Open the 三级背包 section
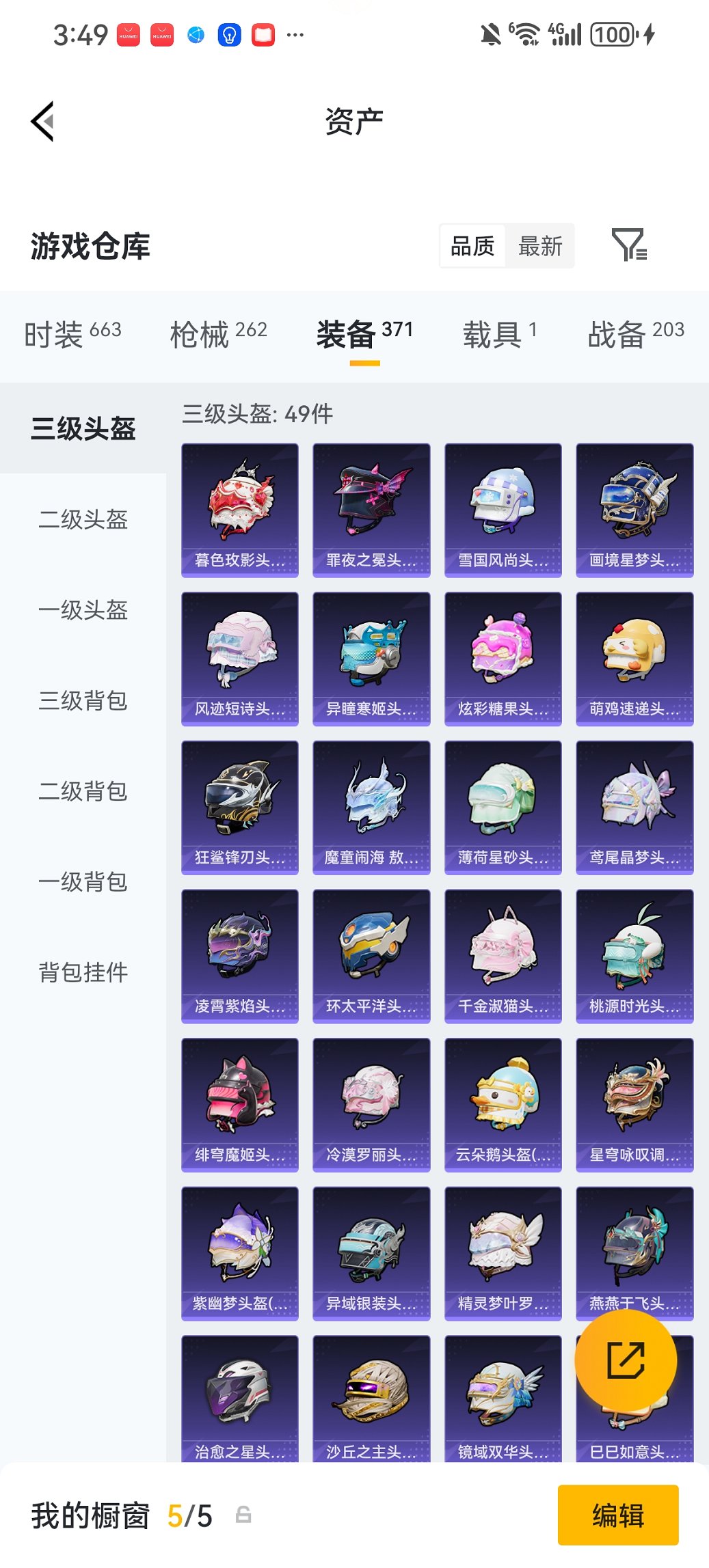This screenshot has width=709, height=1568. click(x=82, y=702)
